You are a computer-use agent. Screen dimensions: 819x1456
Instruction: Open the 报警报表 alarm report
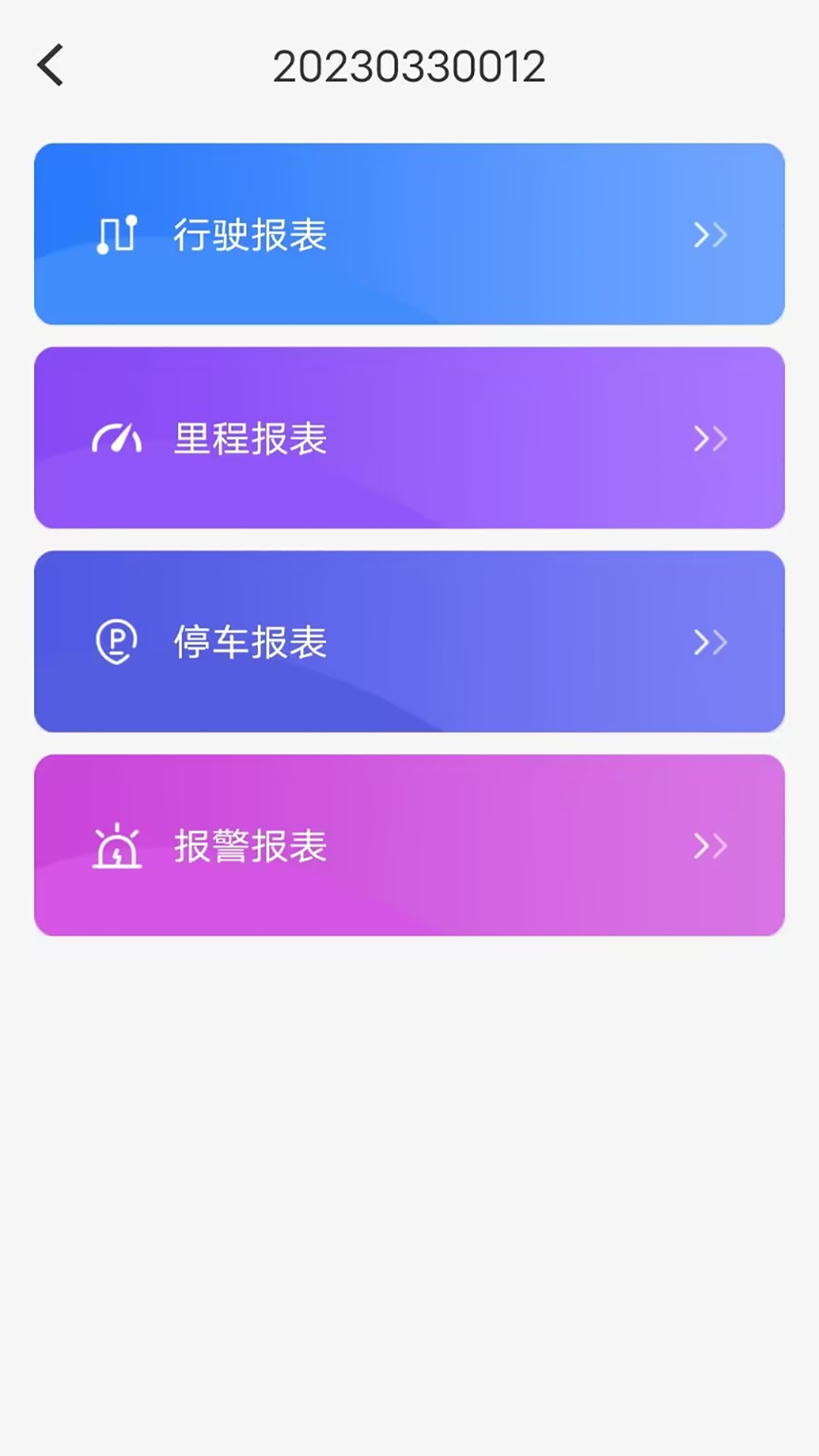coord(409,847)
